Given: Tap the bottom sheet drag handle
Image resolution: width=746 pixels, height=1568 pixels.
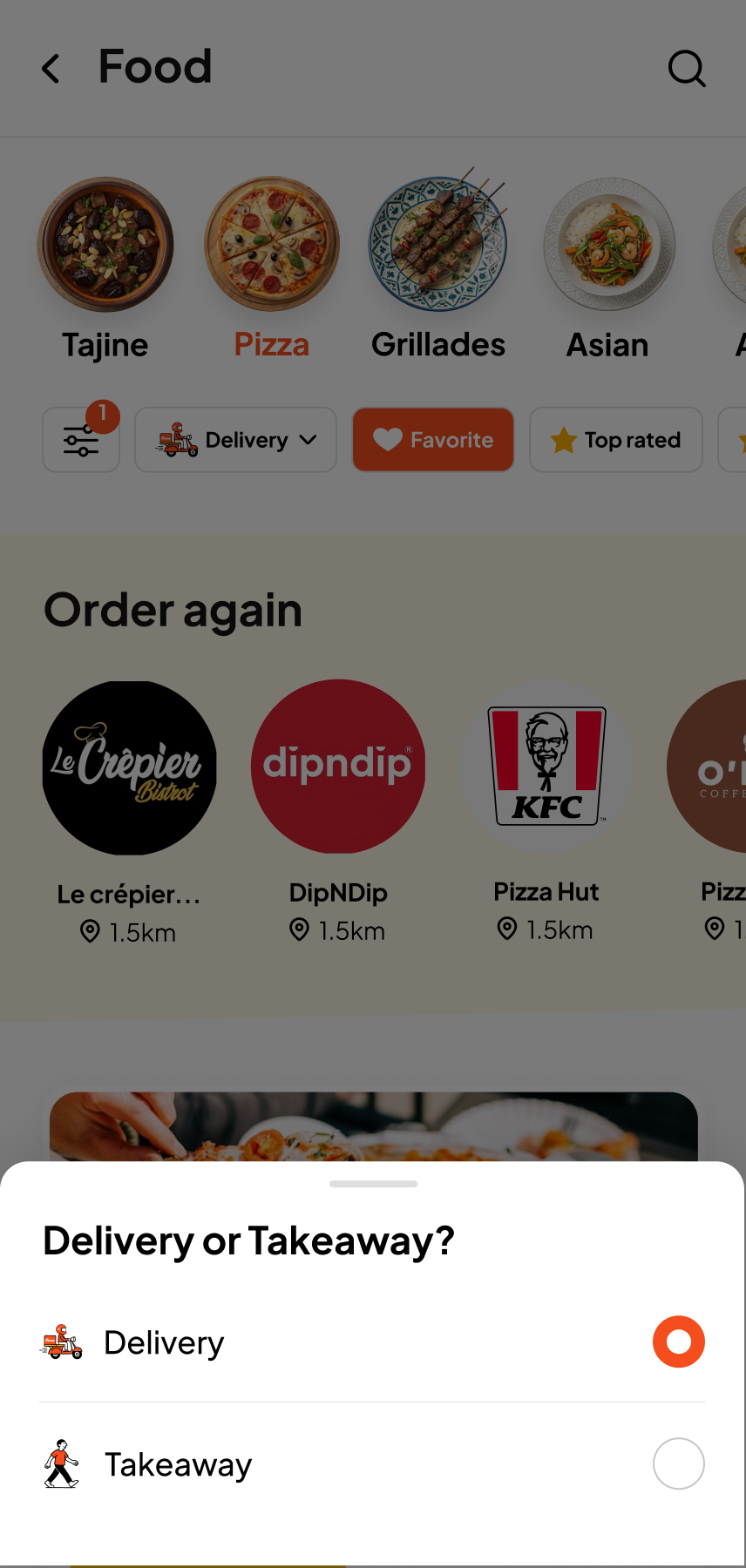Looking at the screenshot, I should [x=373, y=1184].
